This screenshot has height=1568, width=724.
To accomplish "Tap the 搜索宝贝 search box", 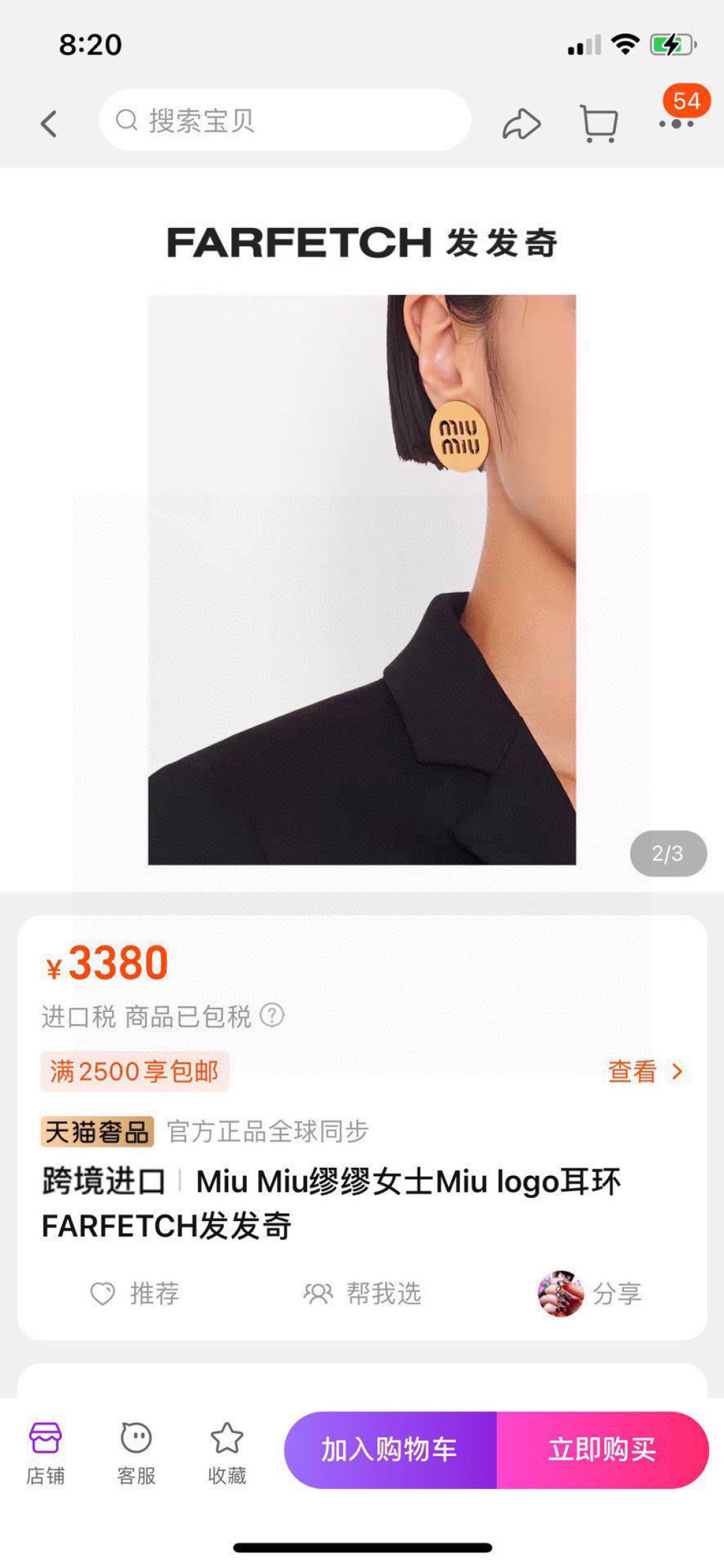I will [285, 121].
